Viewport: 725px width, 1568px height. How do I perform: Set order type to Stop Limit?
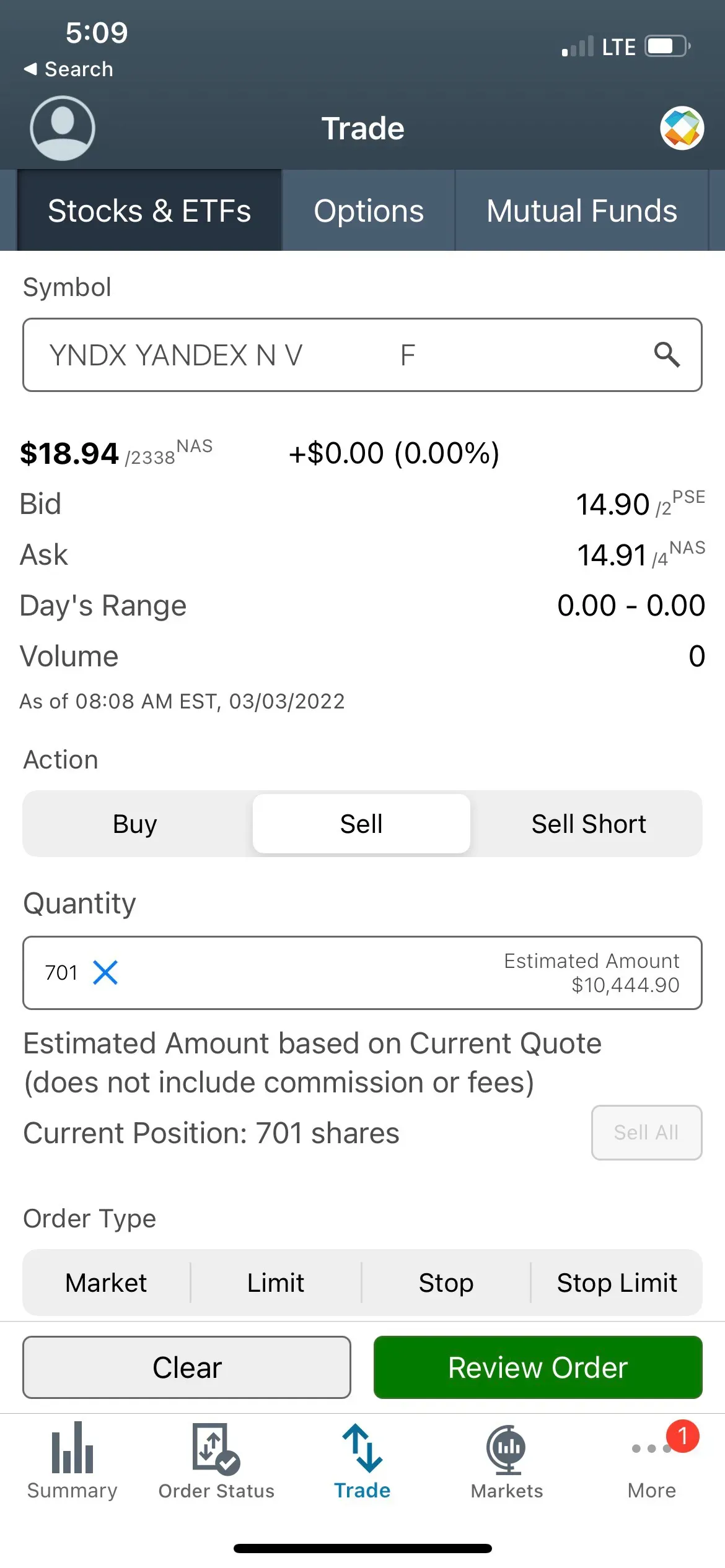[x=617, y=1283]
